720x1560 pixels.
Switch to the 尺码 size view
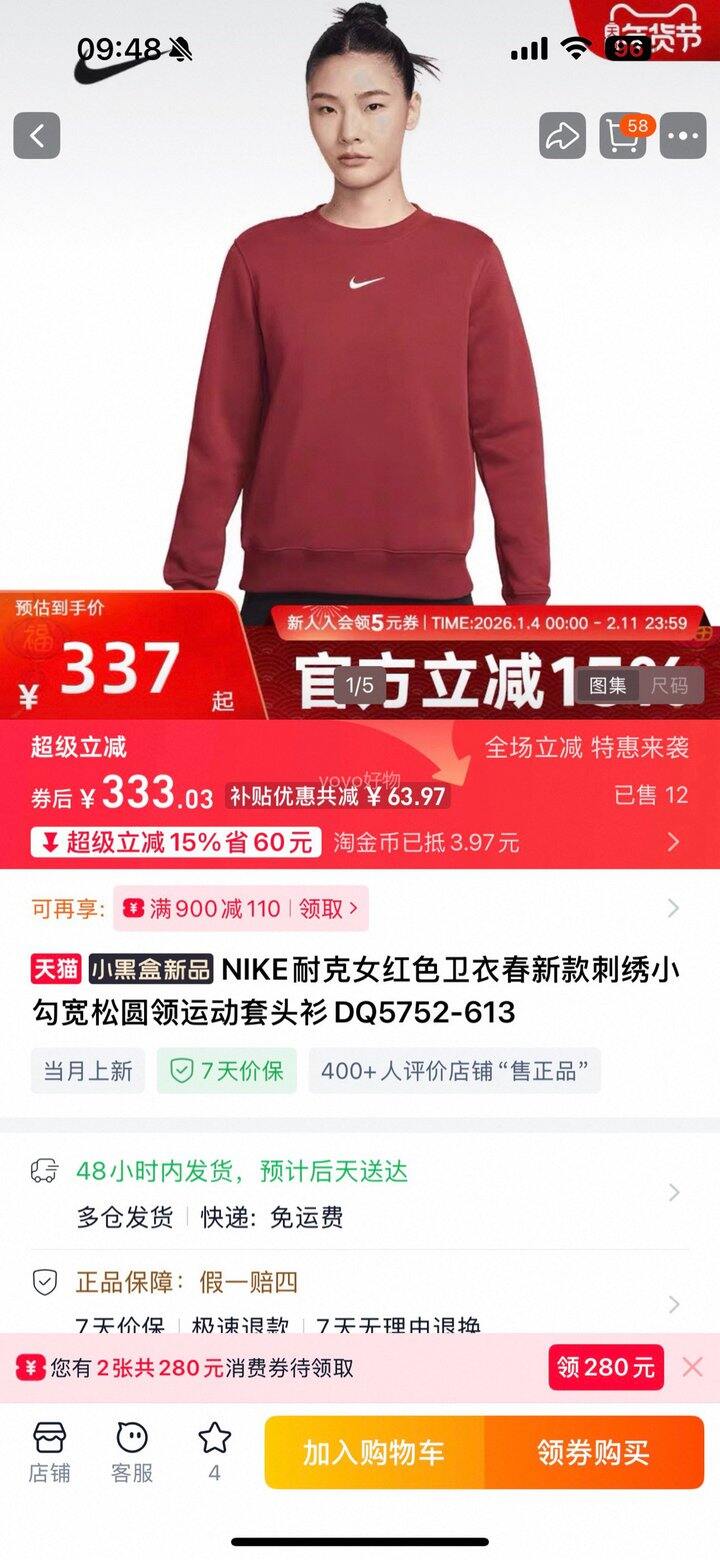point(670,686)
